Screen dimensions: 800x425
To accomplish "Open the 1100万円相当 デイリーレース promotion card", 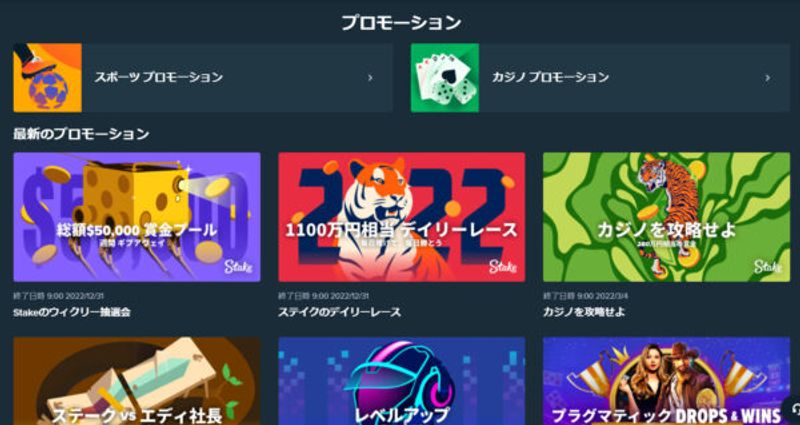I will (401, 217).
